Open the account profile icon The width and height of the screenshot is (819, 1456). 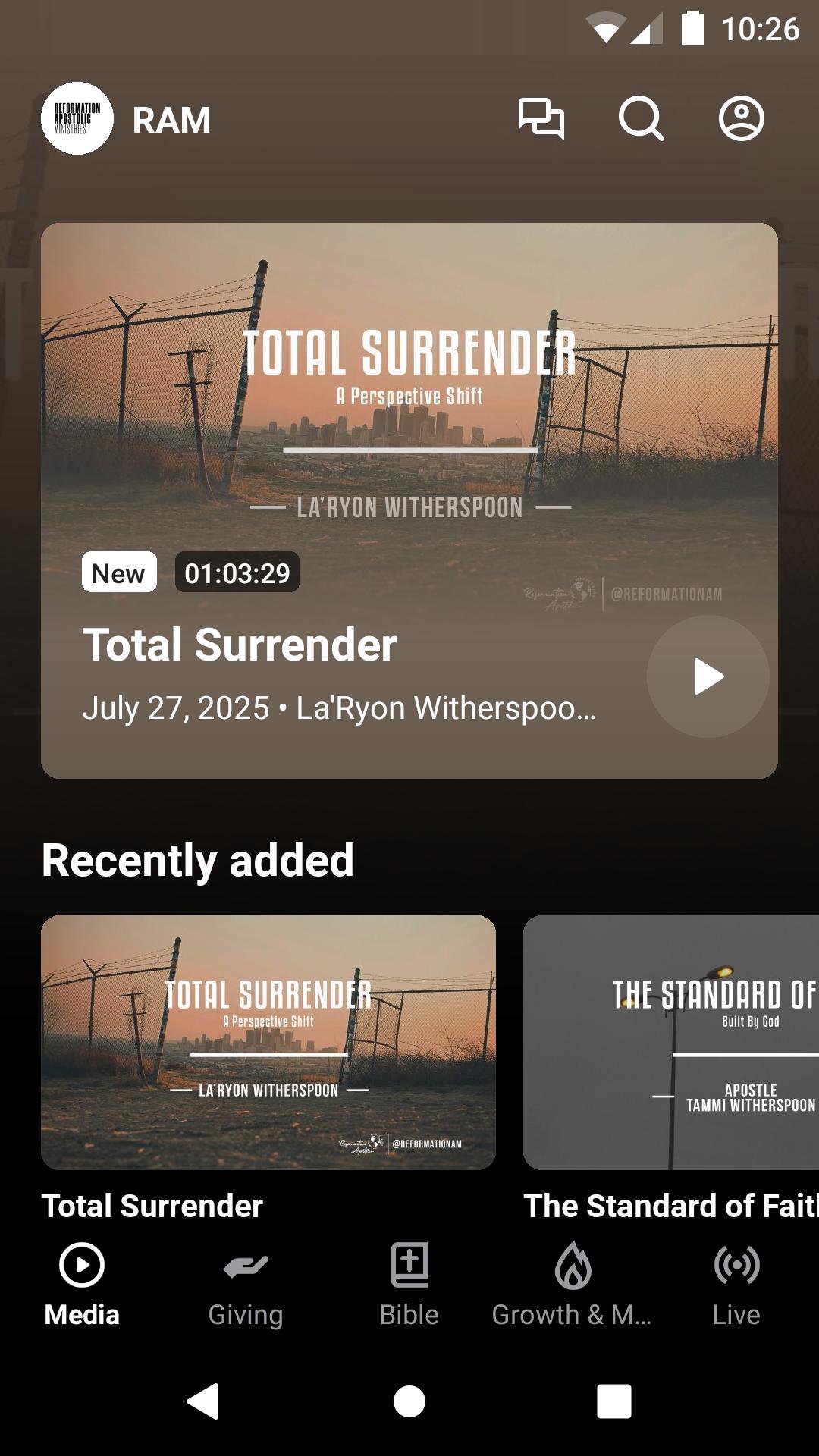click(x=741, y=119)
